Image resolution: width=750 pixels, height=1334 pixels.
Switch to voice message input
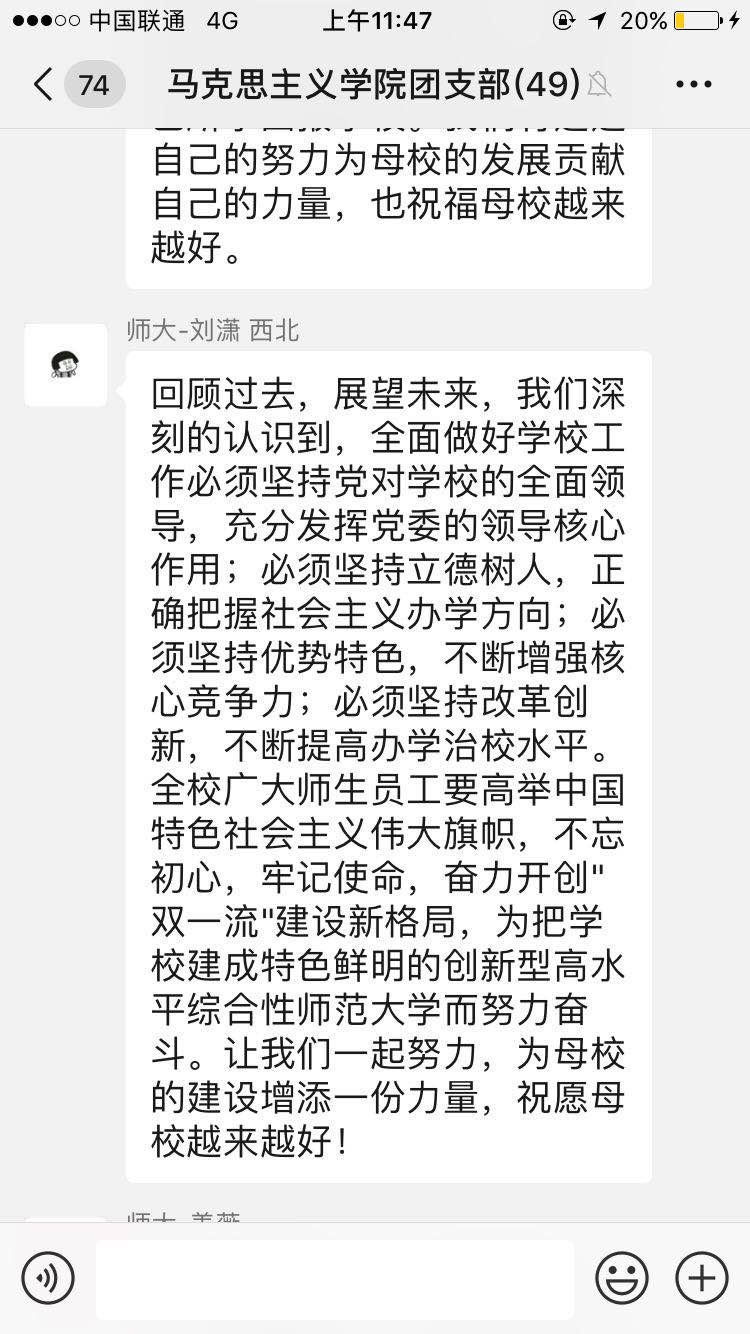tap(48, 1277)
